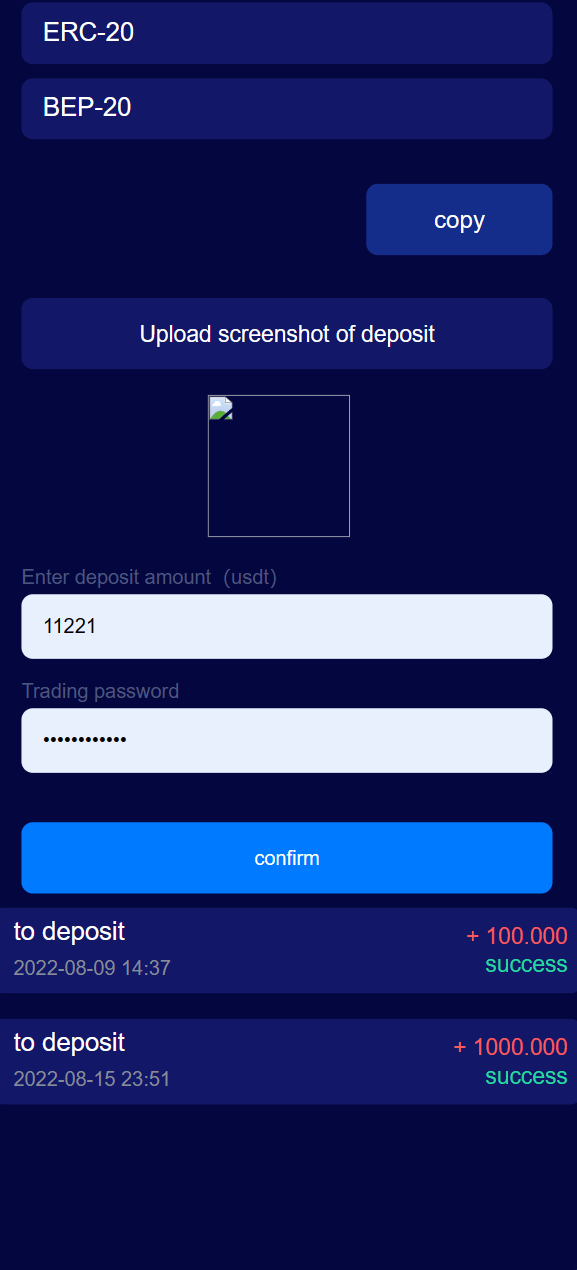Open the 2022-08-15 deposit record
The height and width of the screenshot is (1270, 577).
click(288, 1061)
